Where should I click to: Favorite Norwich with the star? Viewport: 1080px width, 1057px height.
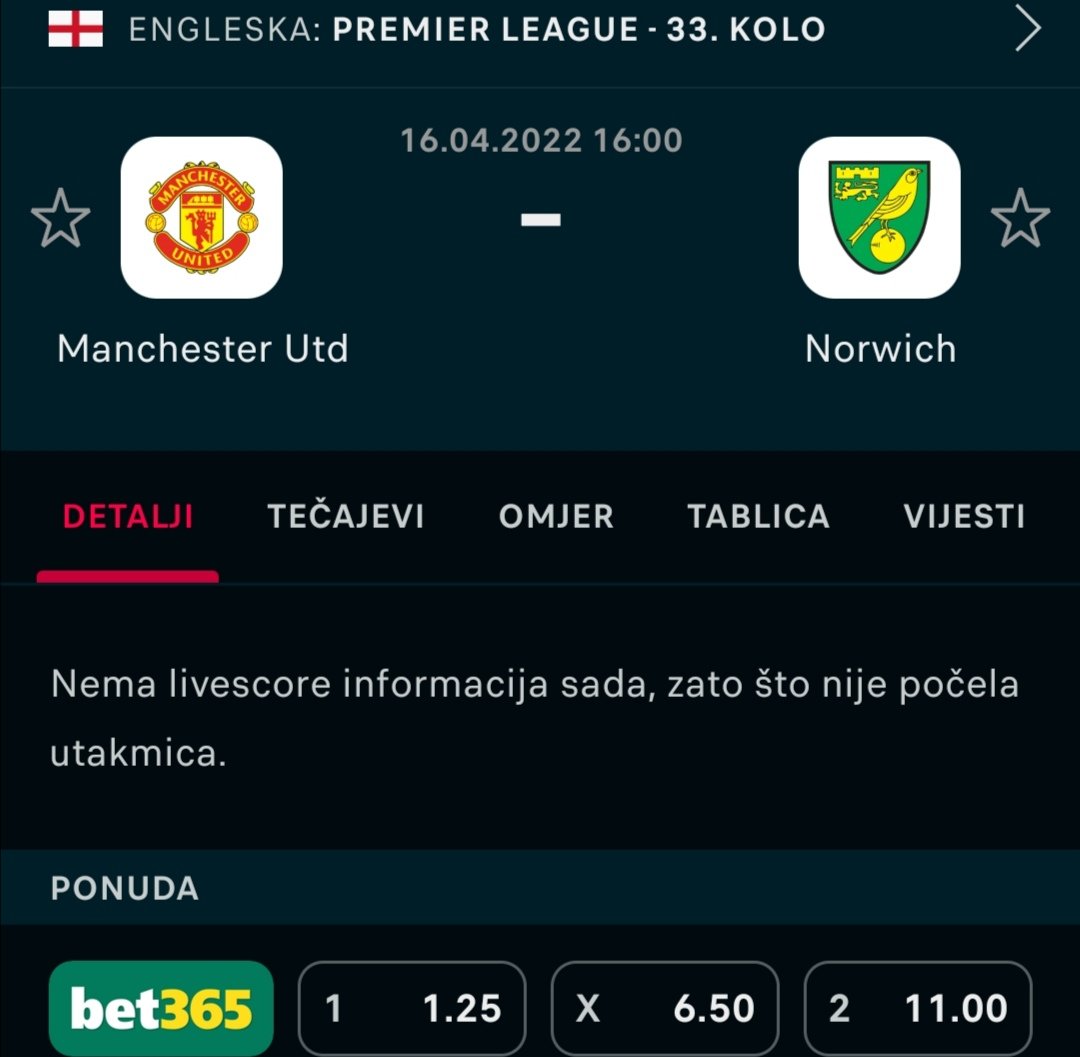pos(1020,219)
